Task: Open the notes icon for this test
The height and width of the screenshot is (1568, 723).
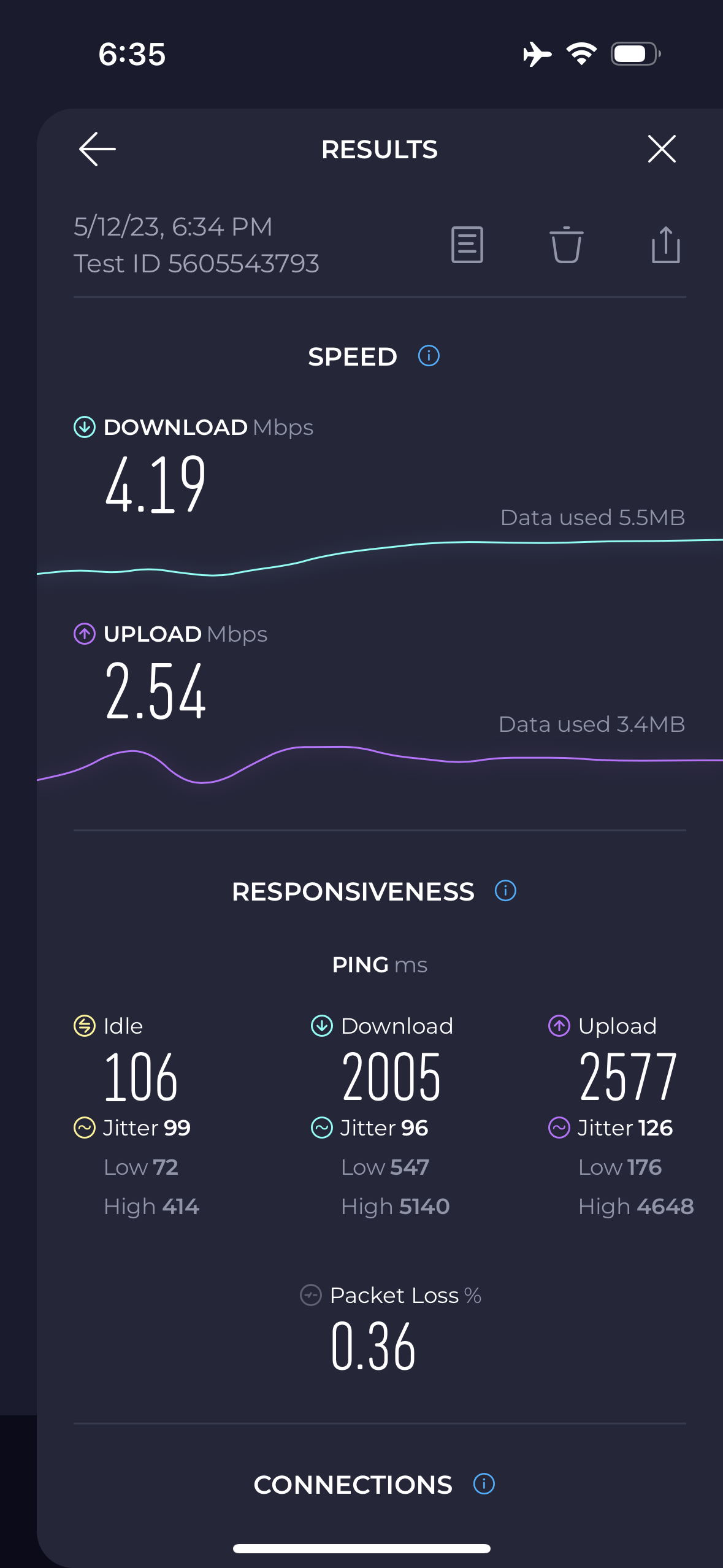Action: tap(467, 245)
